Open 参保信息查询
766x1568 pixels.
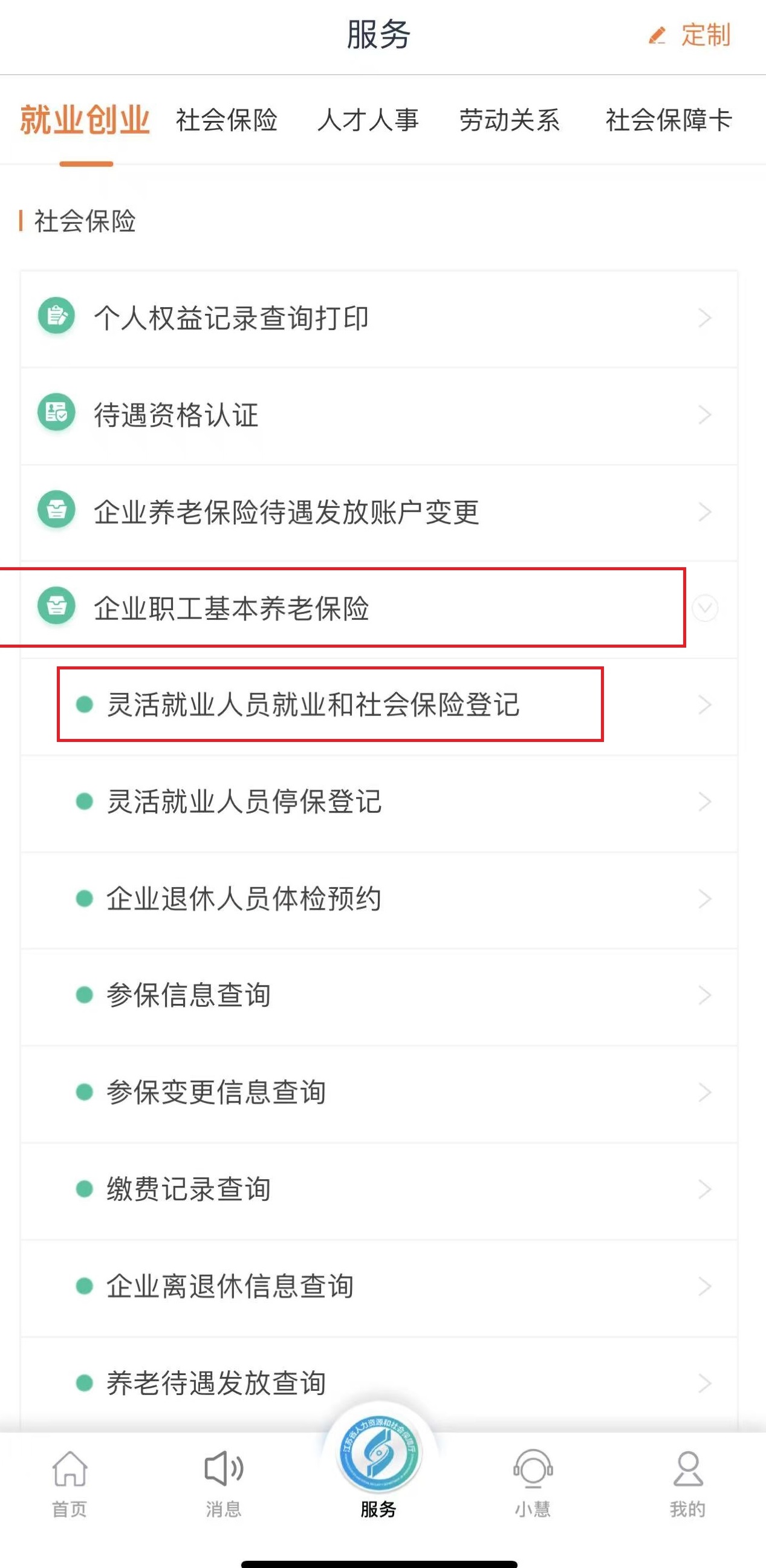pos(379,997)
